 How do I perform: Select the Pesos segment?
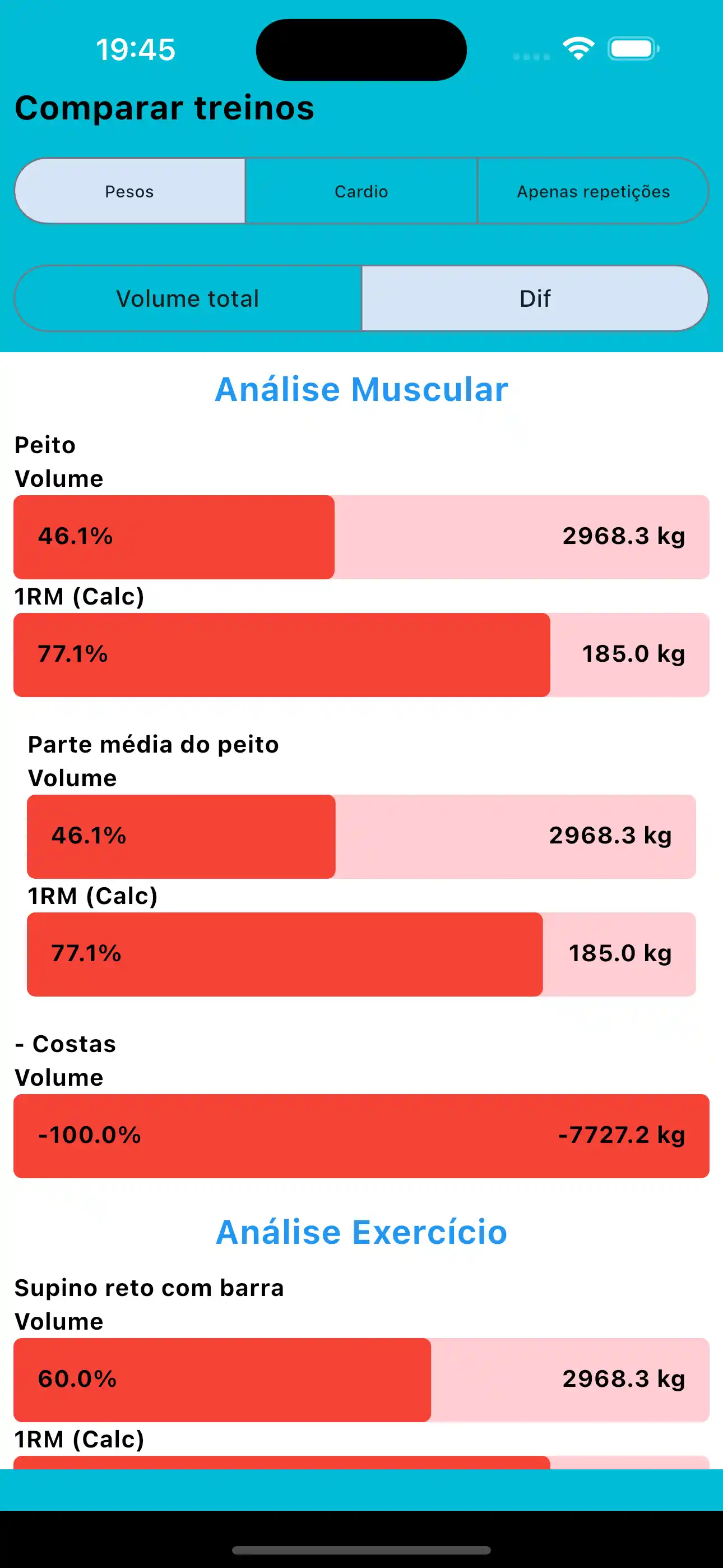[129, 191]
